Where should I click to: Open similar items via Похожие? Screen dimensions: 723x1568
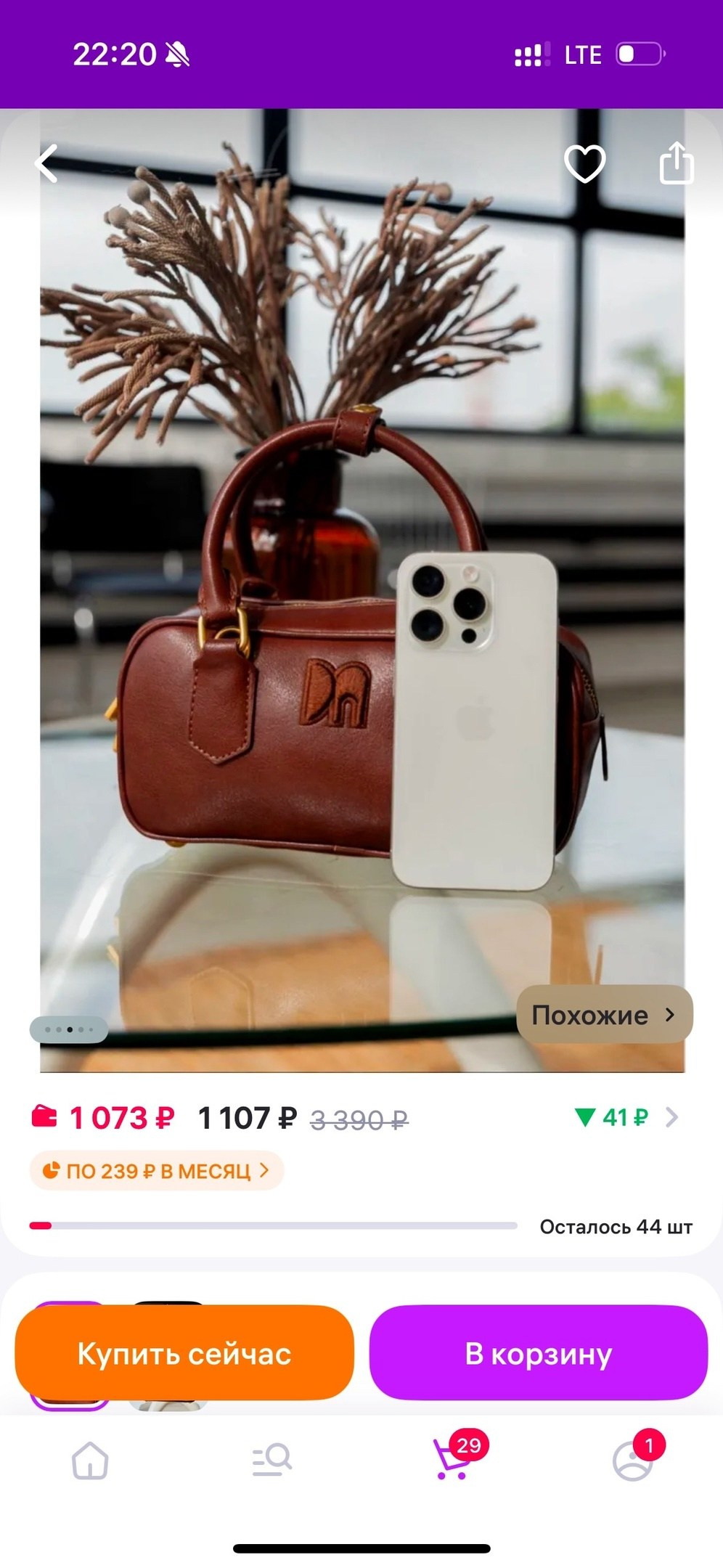(604, 1015)
